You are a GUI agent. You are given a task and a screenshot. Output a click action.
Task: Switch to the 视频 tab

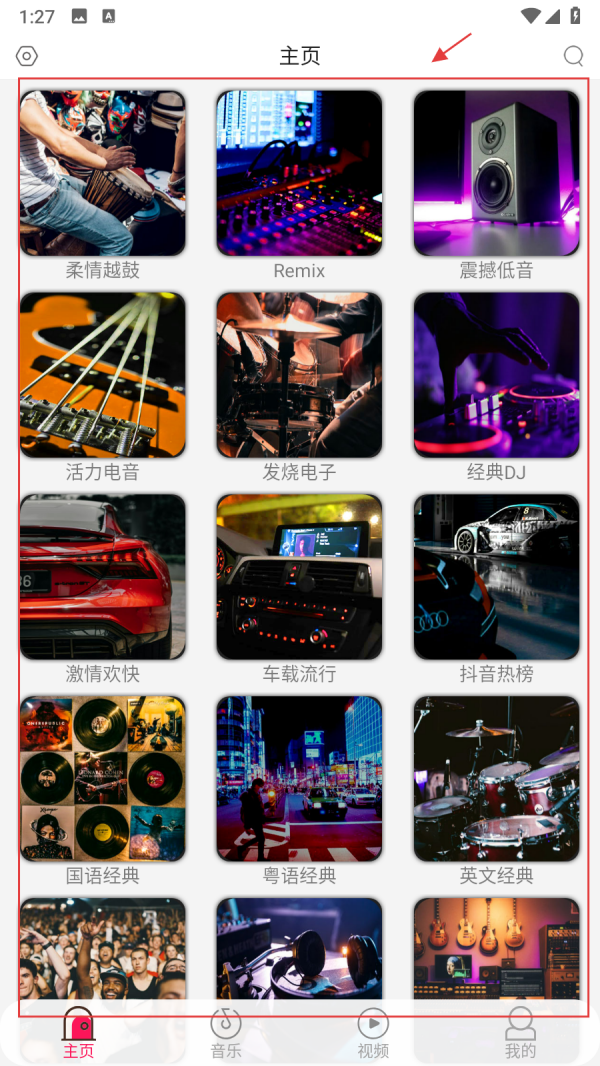pos(373,1033)
